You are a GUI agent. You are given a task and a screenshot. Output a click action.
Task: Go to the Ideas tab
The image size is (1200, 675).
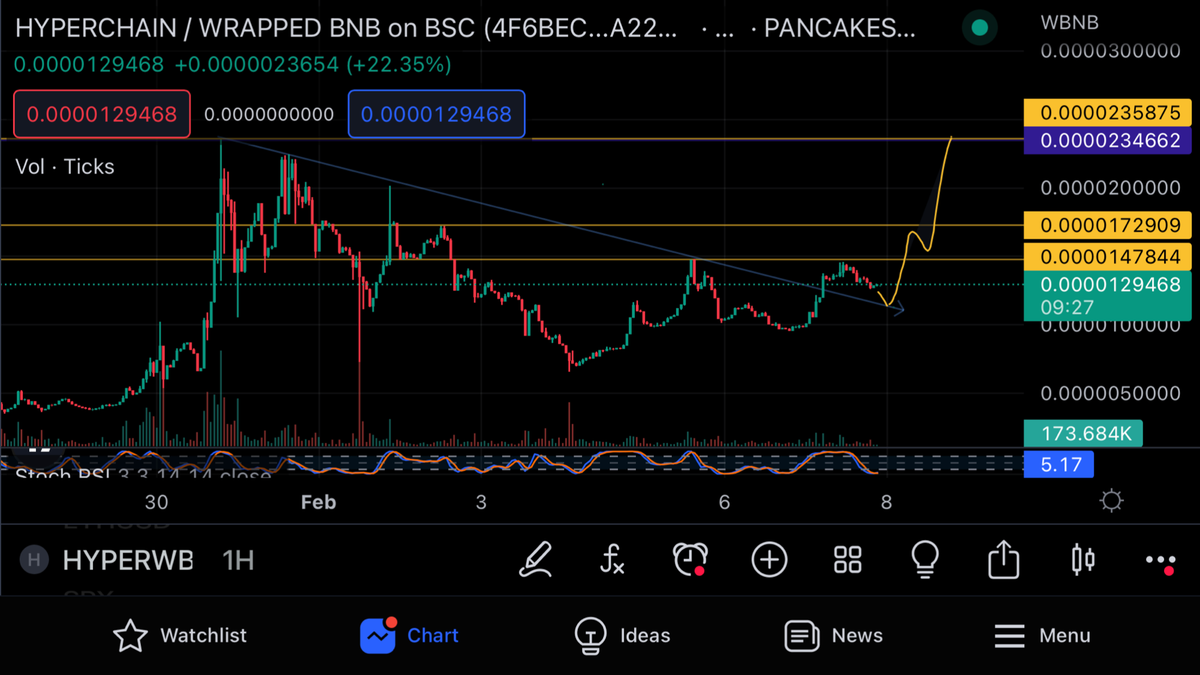(620, 635)
